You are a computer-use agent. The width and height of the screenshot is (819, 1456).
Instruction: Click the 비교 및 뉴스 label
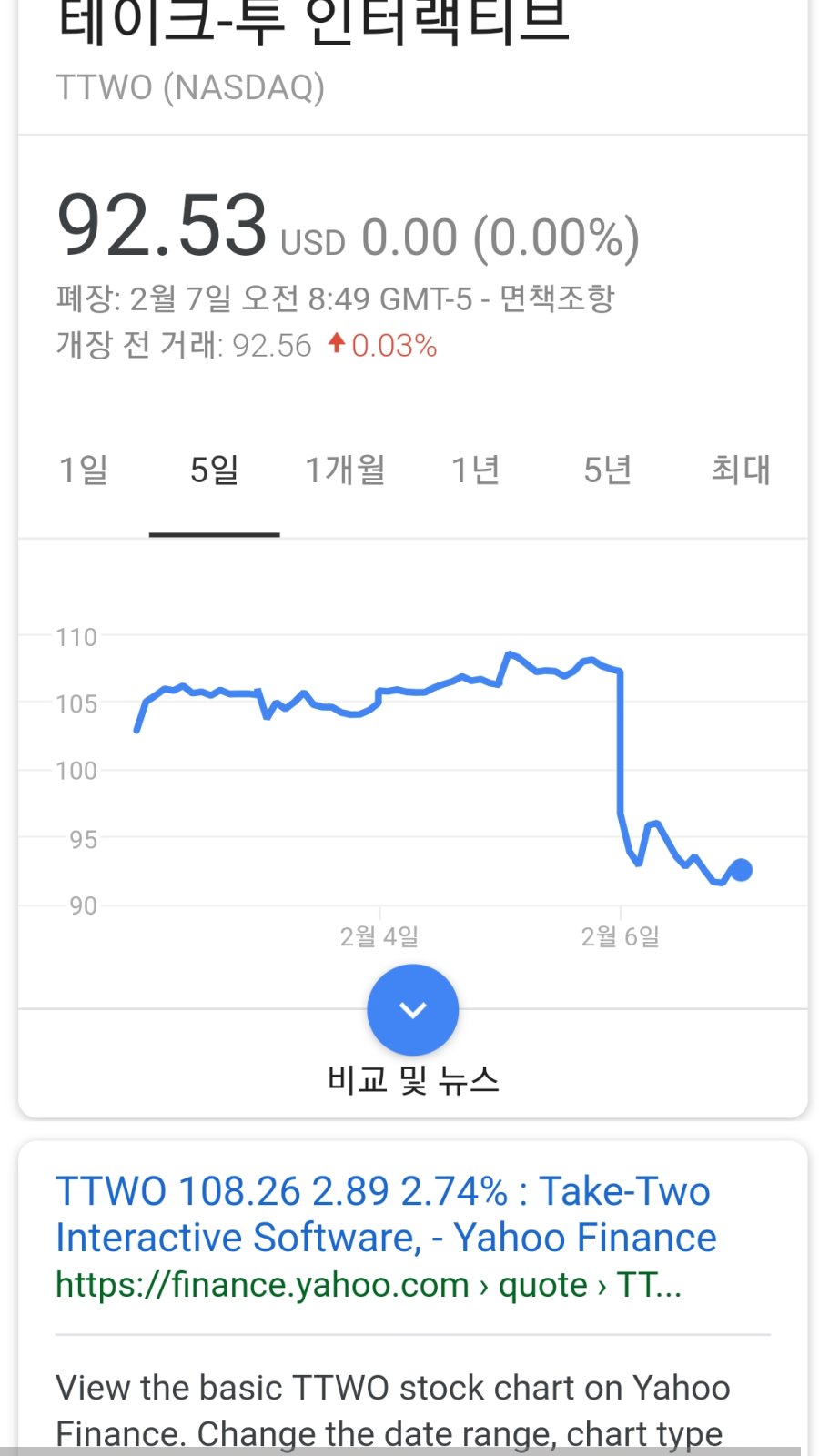pyautogui.click(x=412, y=1081)
